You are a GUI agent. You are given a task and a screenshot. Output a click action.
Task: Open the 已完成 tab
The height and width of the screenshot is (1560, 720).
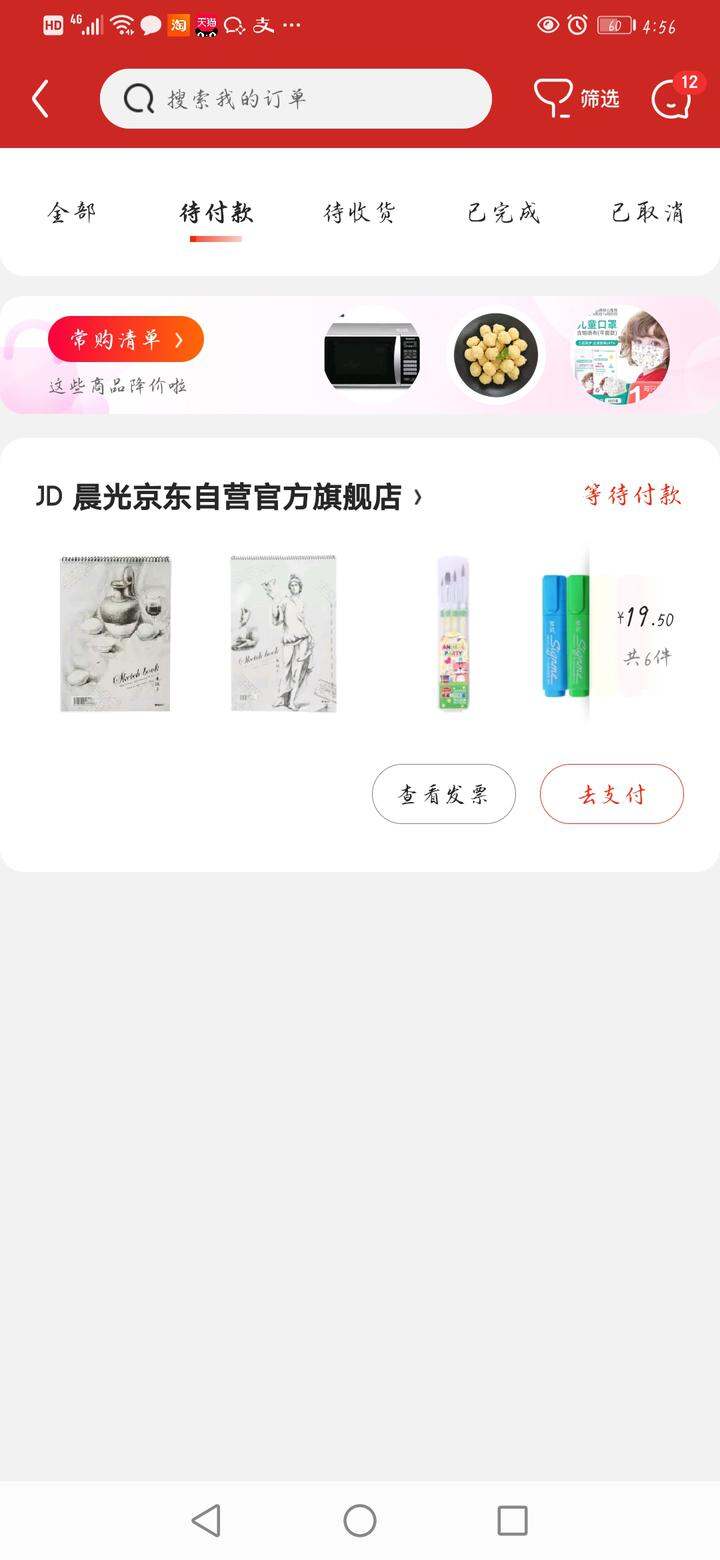[x=504, y=212]
